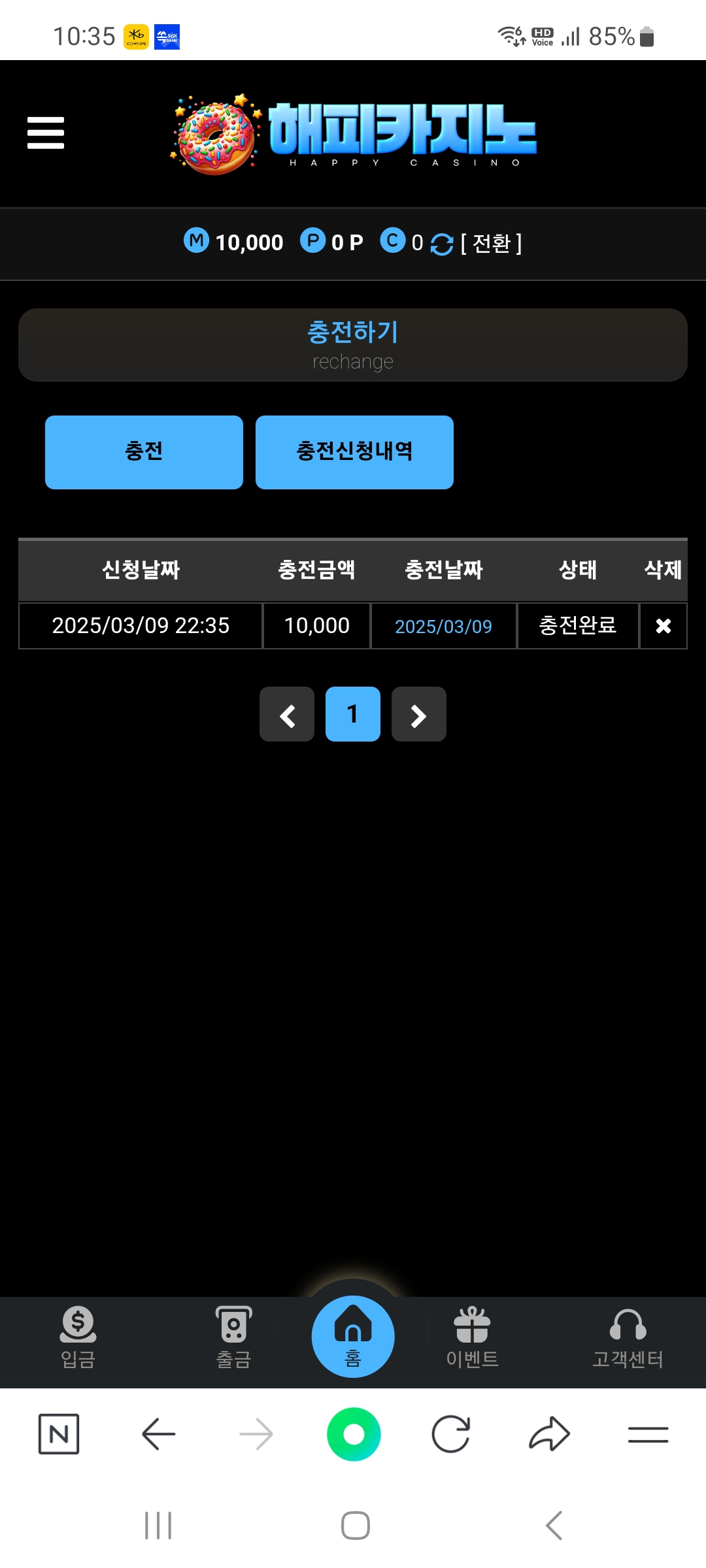This screenshot has height=1568, width=706.
Task: Delete the 2025/03/09 22:35 recharge record
Action: (663, 626)
